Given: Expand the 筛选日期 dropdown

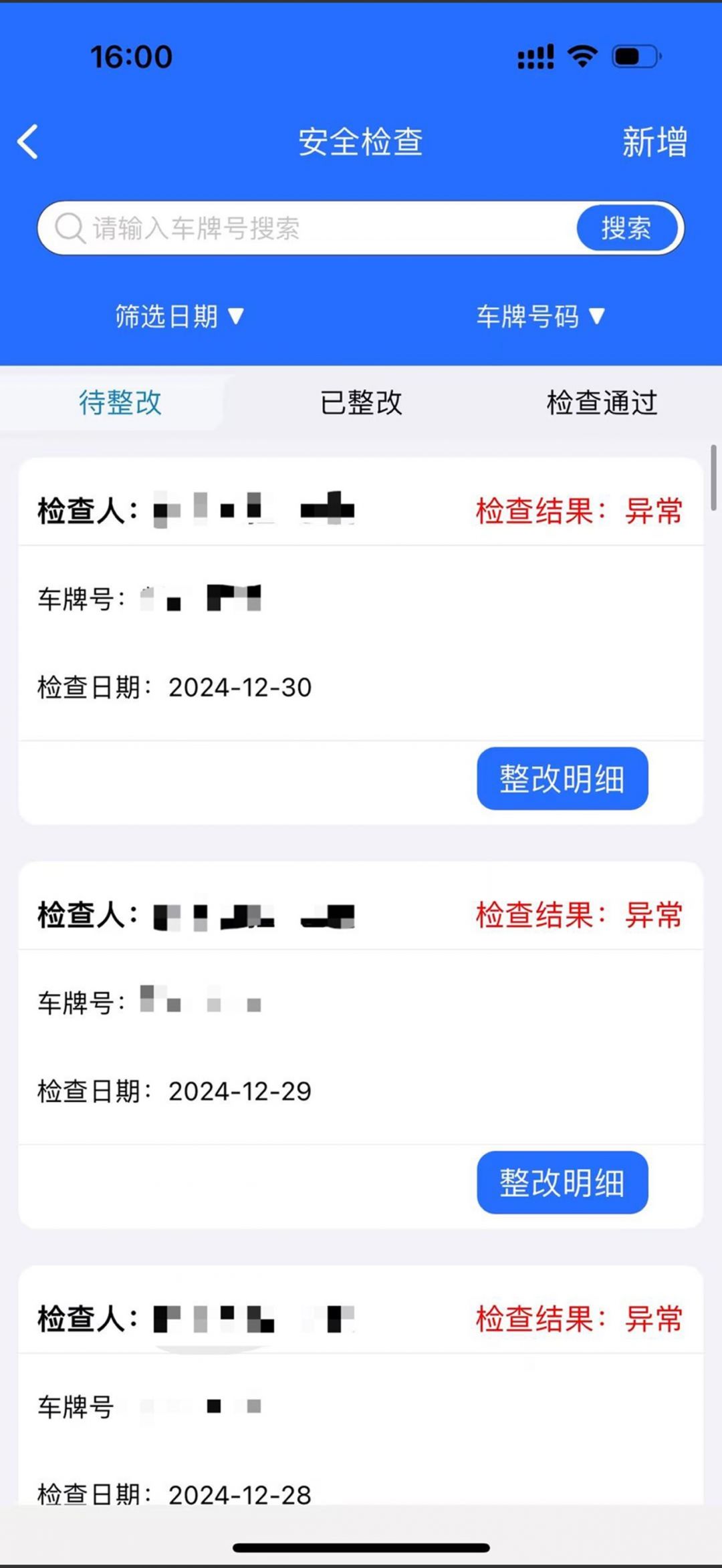Looking at the screenshot, I should 179,316.
